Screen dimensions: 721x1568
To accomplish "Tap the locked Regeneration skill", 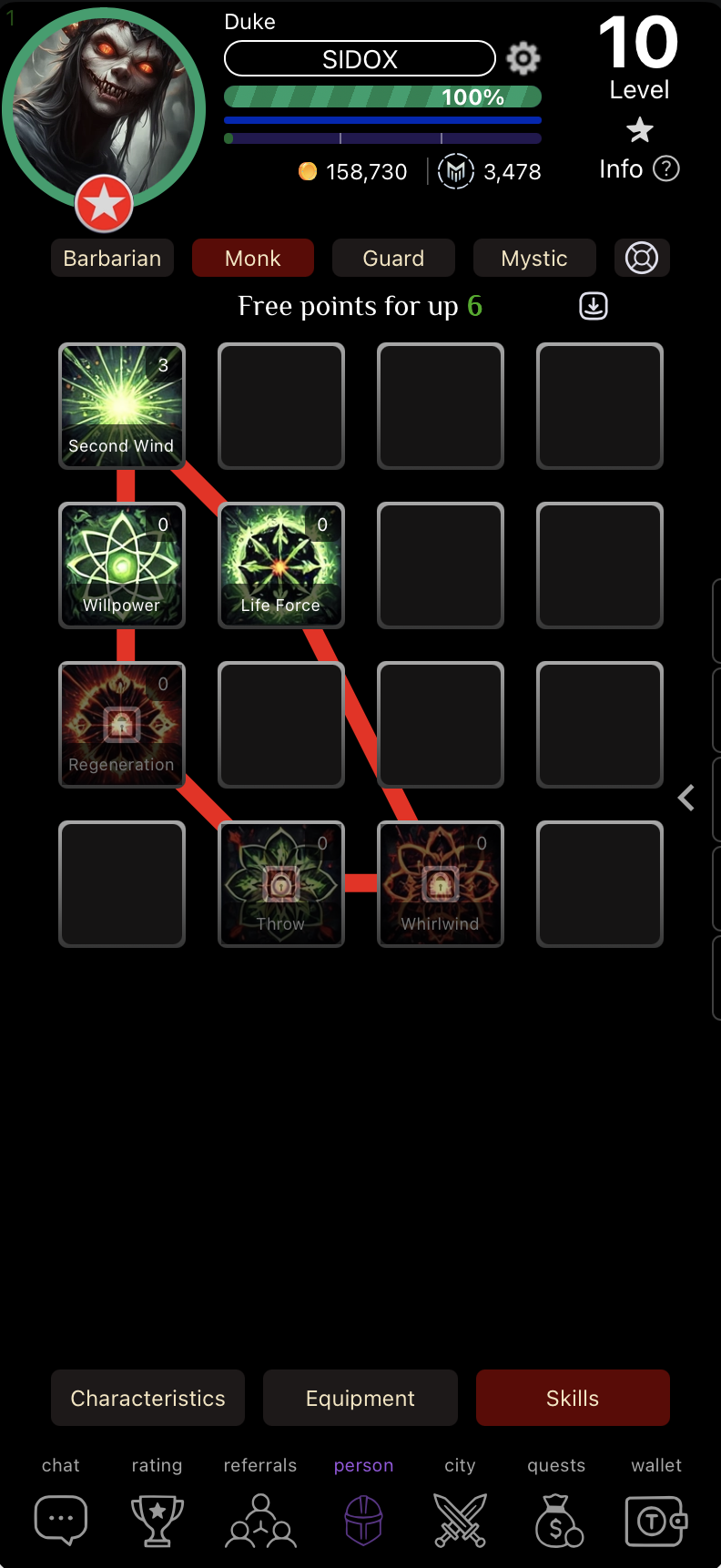I will point(122,725).
